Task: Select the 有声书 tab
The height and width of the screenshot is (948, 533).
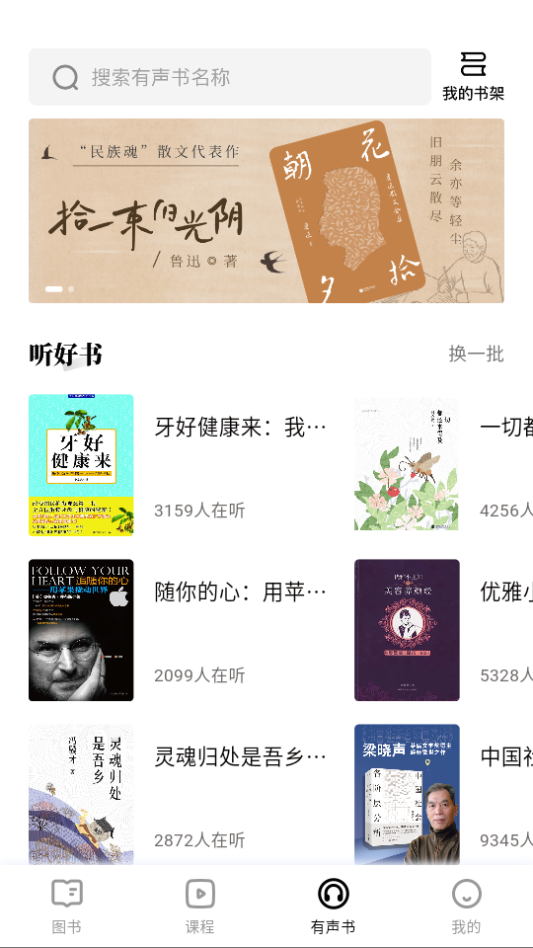Action: pyautogui.click(x=333, y=907)
